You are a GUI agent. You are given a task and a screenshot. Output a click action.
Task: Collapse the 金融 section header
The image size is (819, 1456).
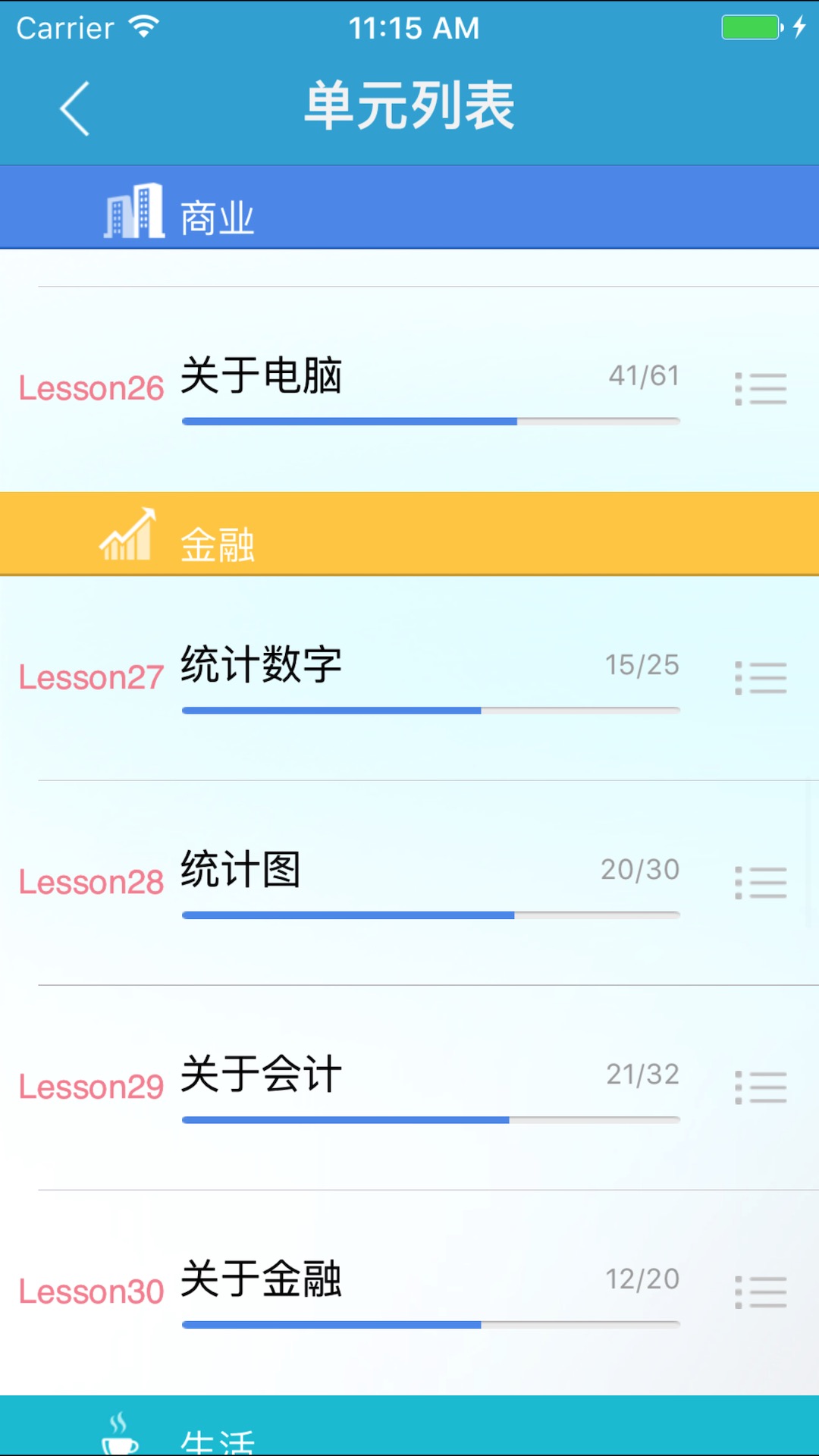point(409,535)
